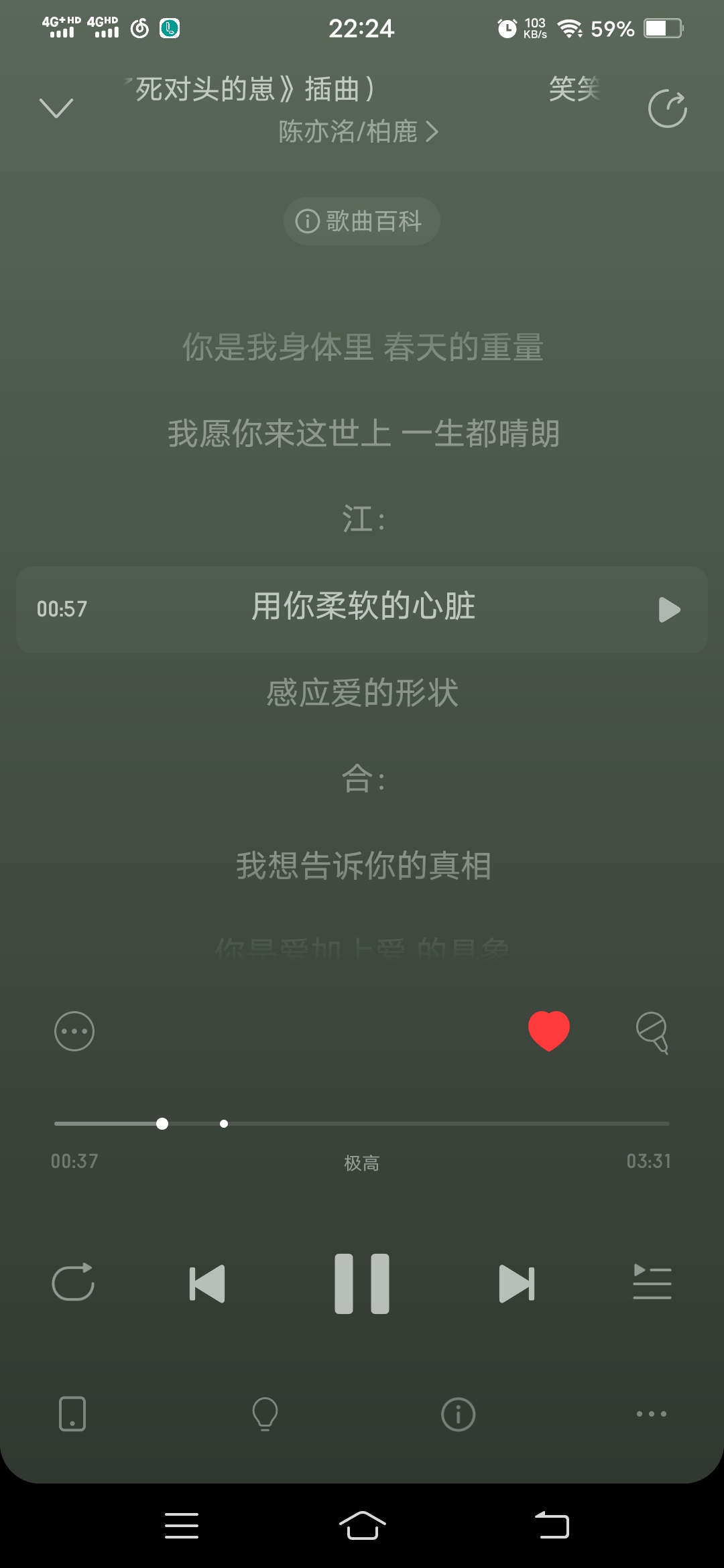The height and width of the screenshot is (1568, 724).
Task: Unfavorite the song via red heart
Action: tap(548, 1031)
